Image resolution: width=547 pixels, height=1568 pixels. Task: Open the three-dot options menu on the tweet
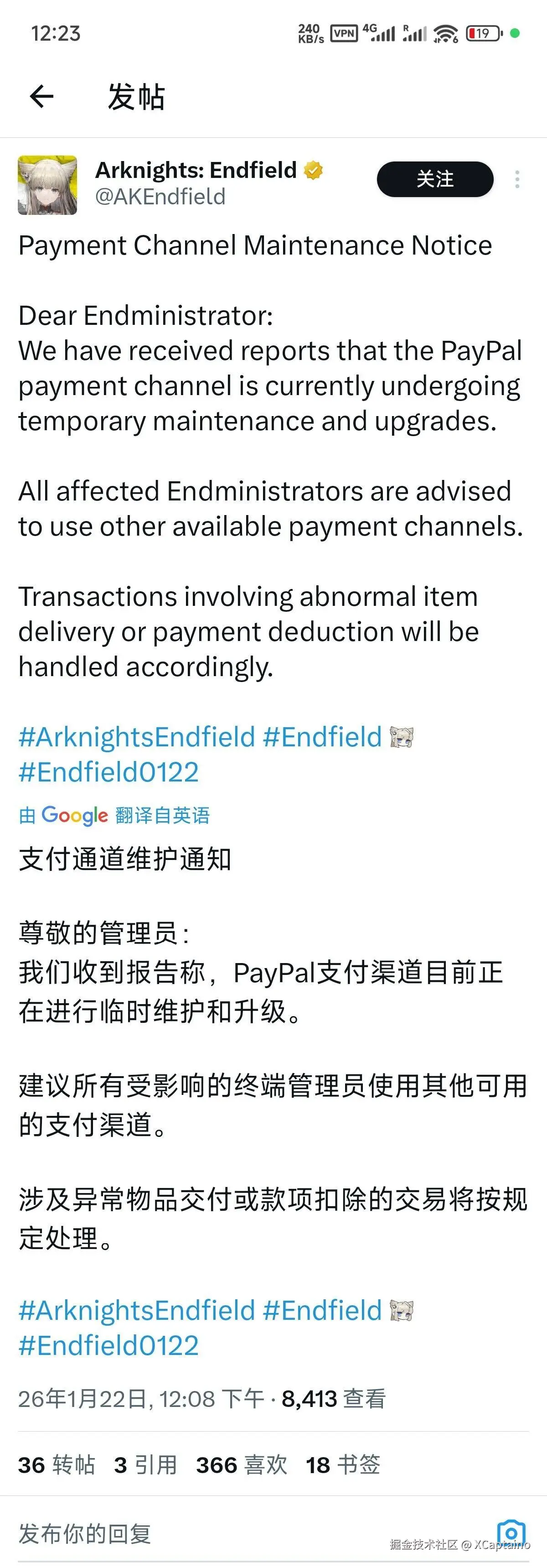(516, 179)
